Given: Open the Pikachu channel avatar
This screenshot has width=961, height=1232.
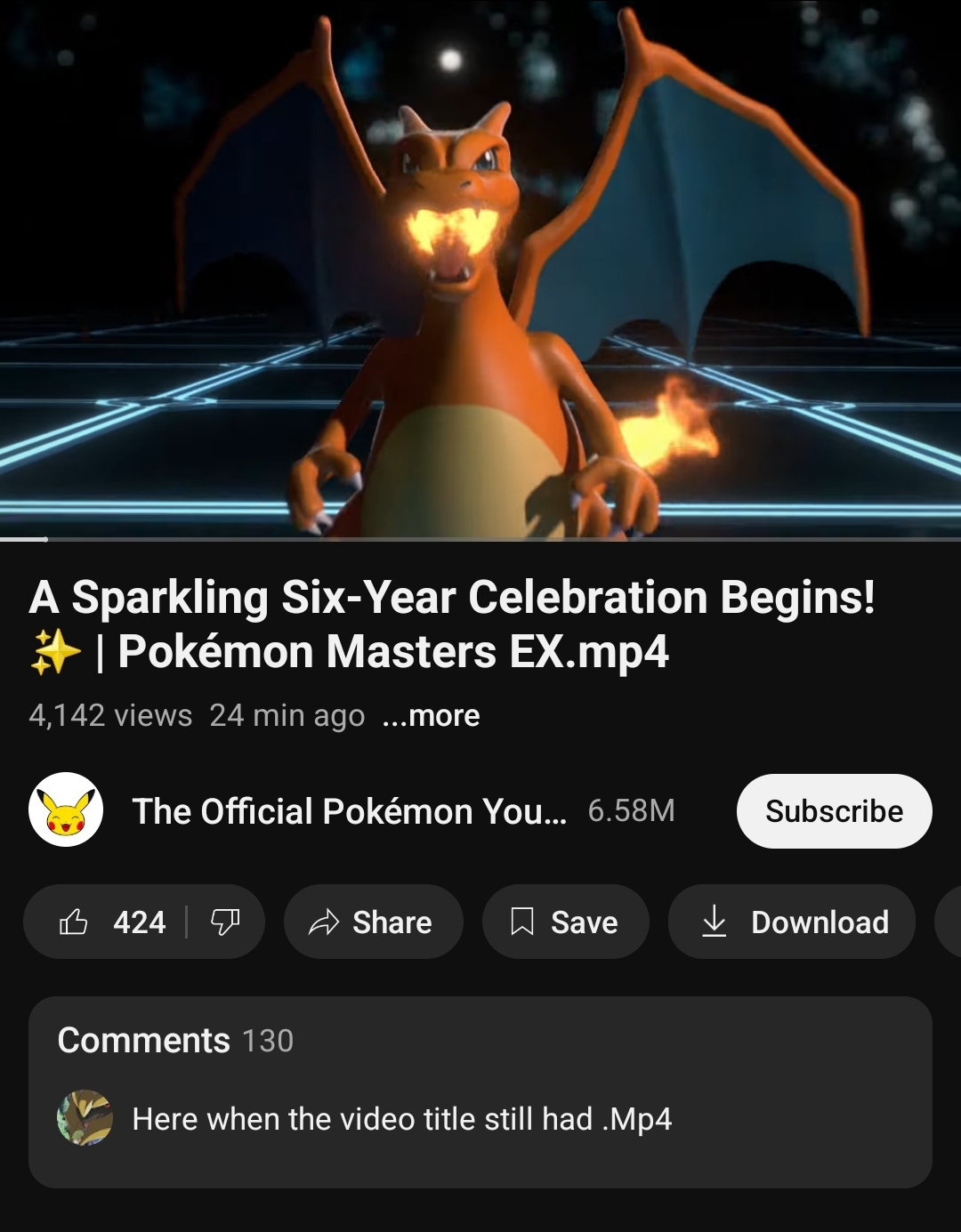Looking at the screenshot, I should (x=66, y=809).
